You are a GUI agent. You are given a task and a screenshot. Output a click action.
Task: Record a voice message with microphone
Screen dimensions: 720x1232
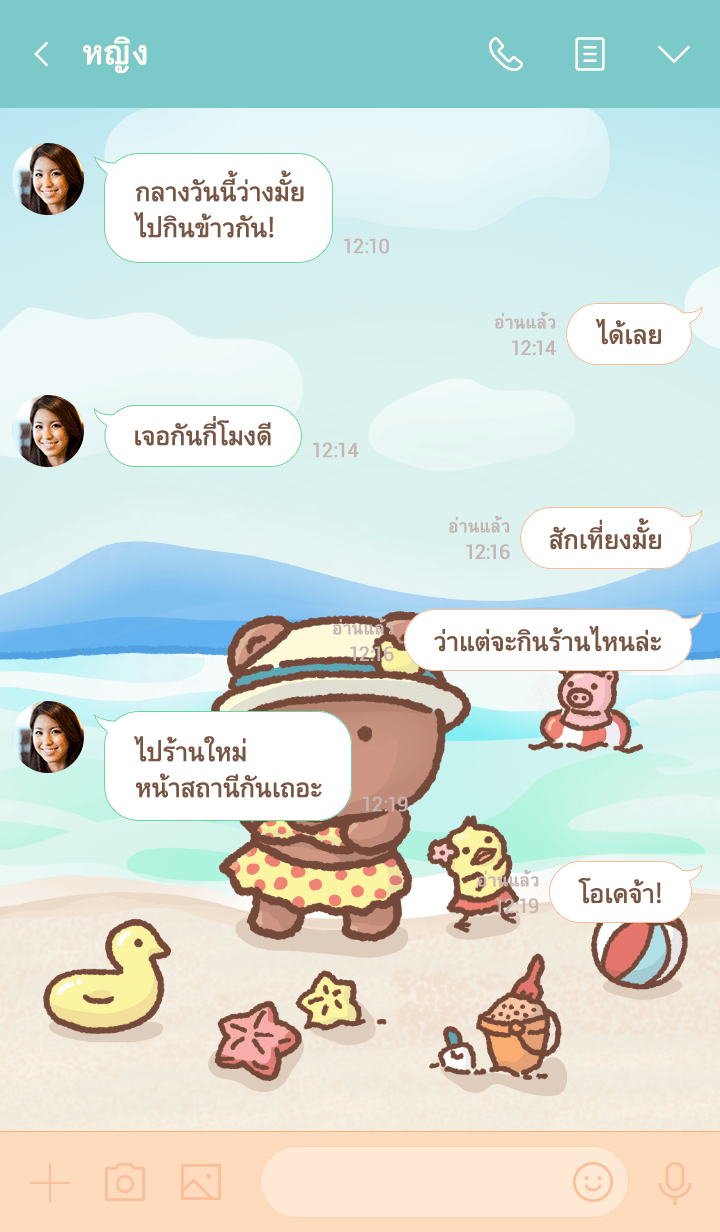(675, 1183)
